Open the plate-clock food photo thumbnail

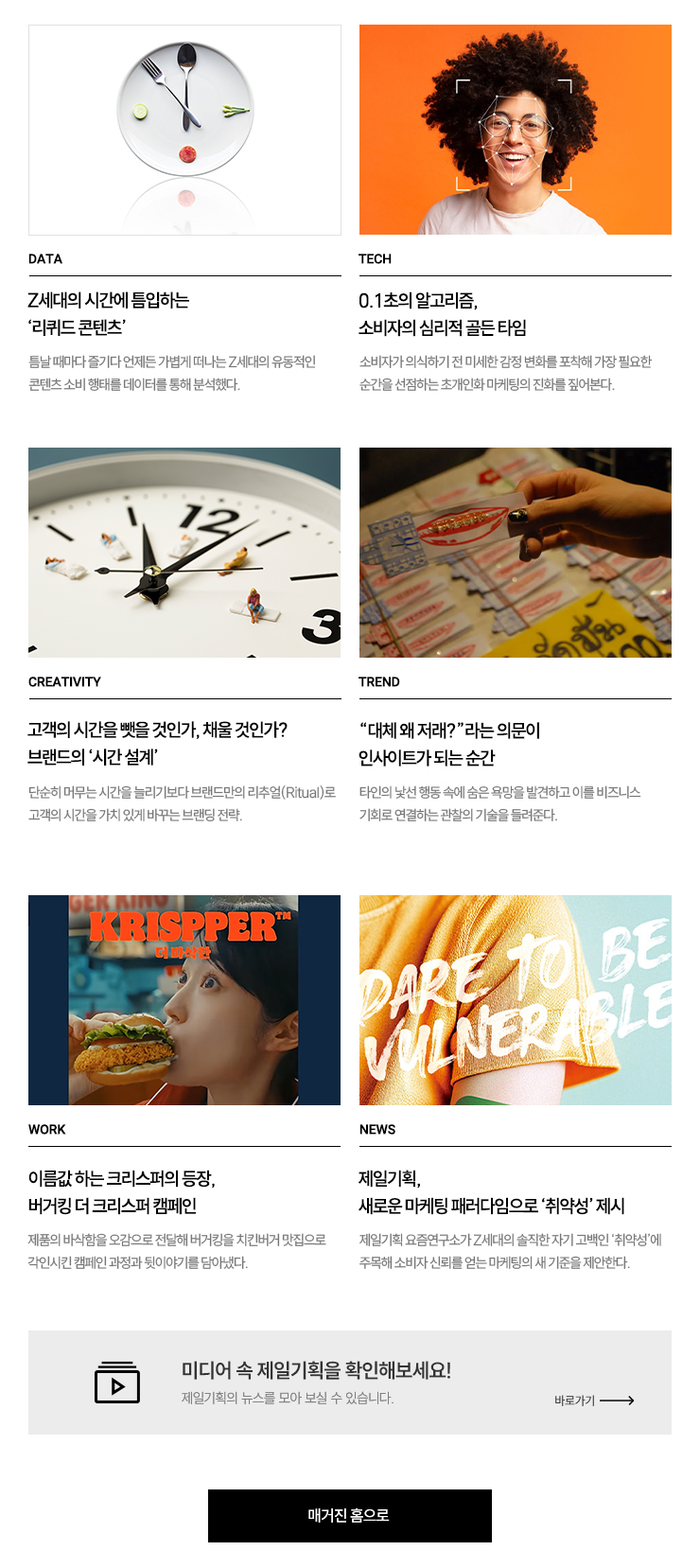tap(184, 130)
